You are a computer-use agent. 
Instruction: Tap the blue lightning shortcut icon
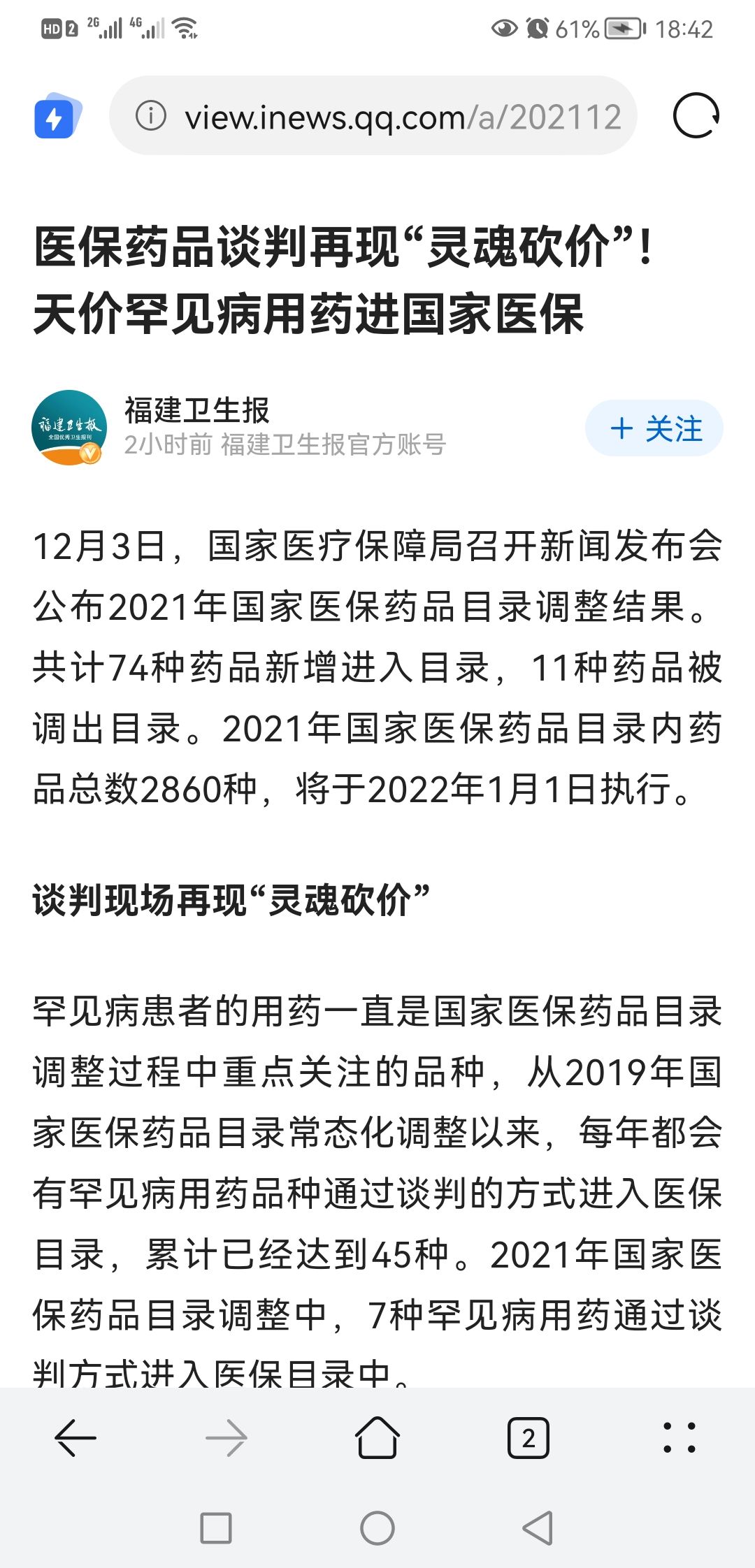[57, 116]
